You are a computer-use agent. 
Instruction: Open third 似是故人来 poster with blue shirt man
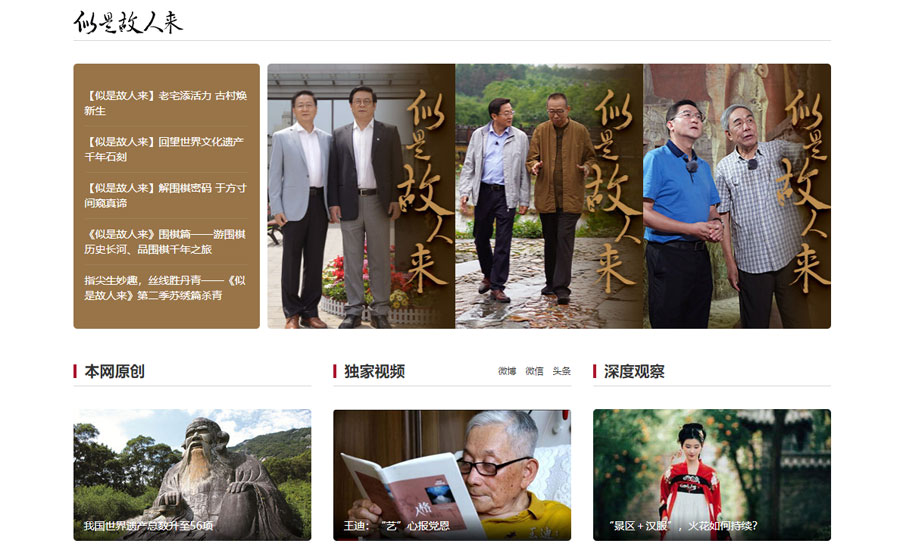tap(737, 196)
